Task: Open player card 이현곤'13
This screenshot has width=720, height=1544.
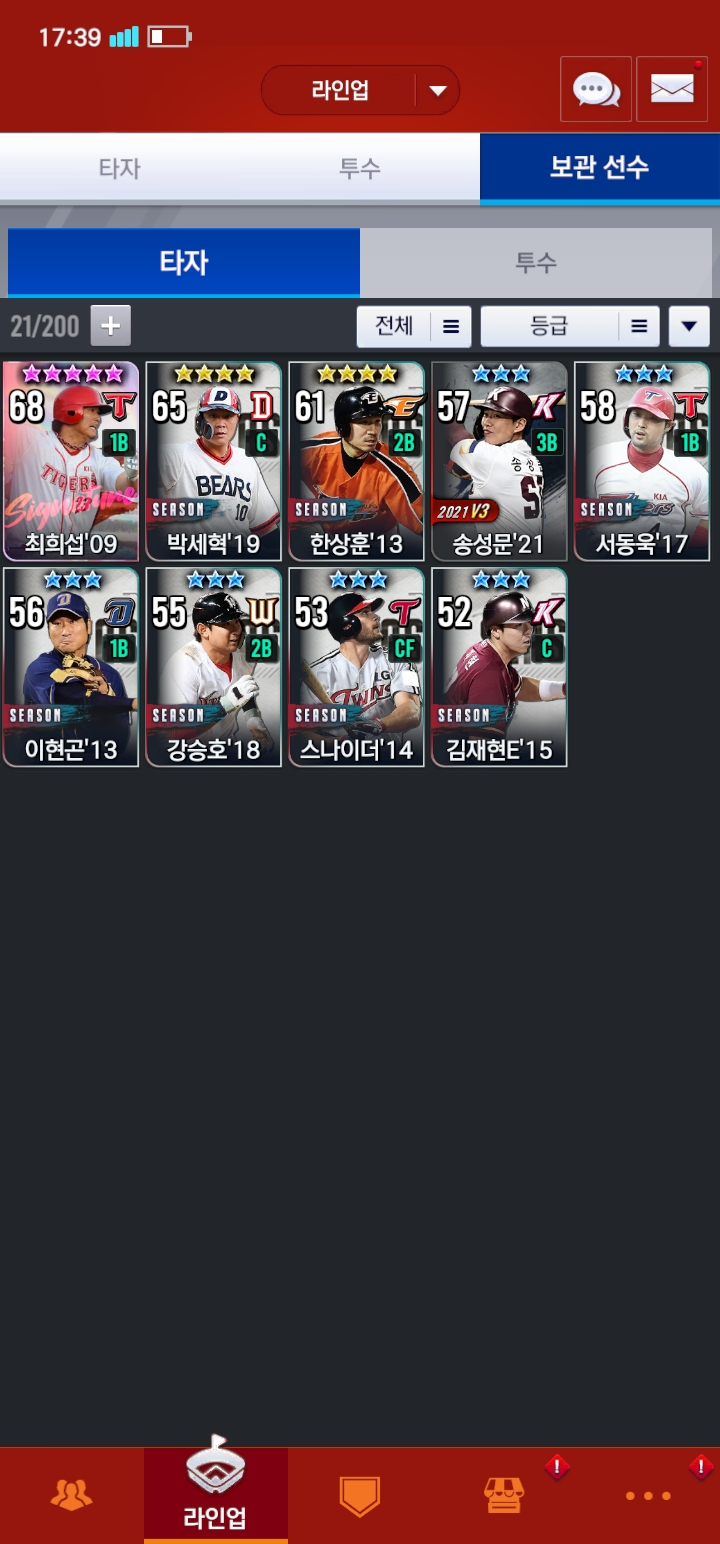Action: point(71,667)
